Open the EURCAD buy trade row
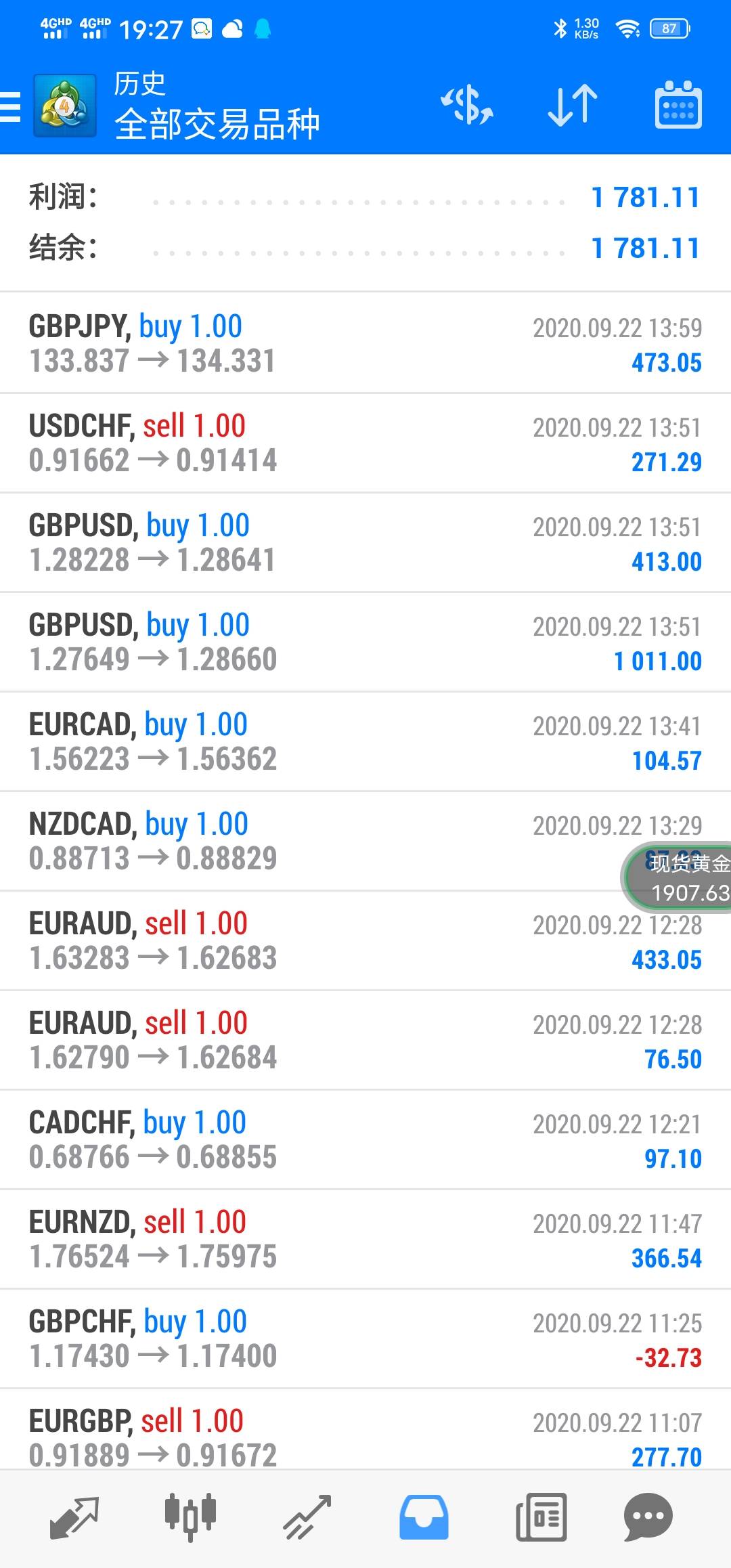This screenshot has height=1568, width=731. pos(365,741)
